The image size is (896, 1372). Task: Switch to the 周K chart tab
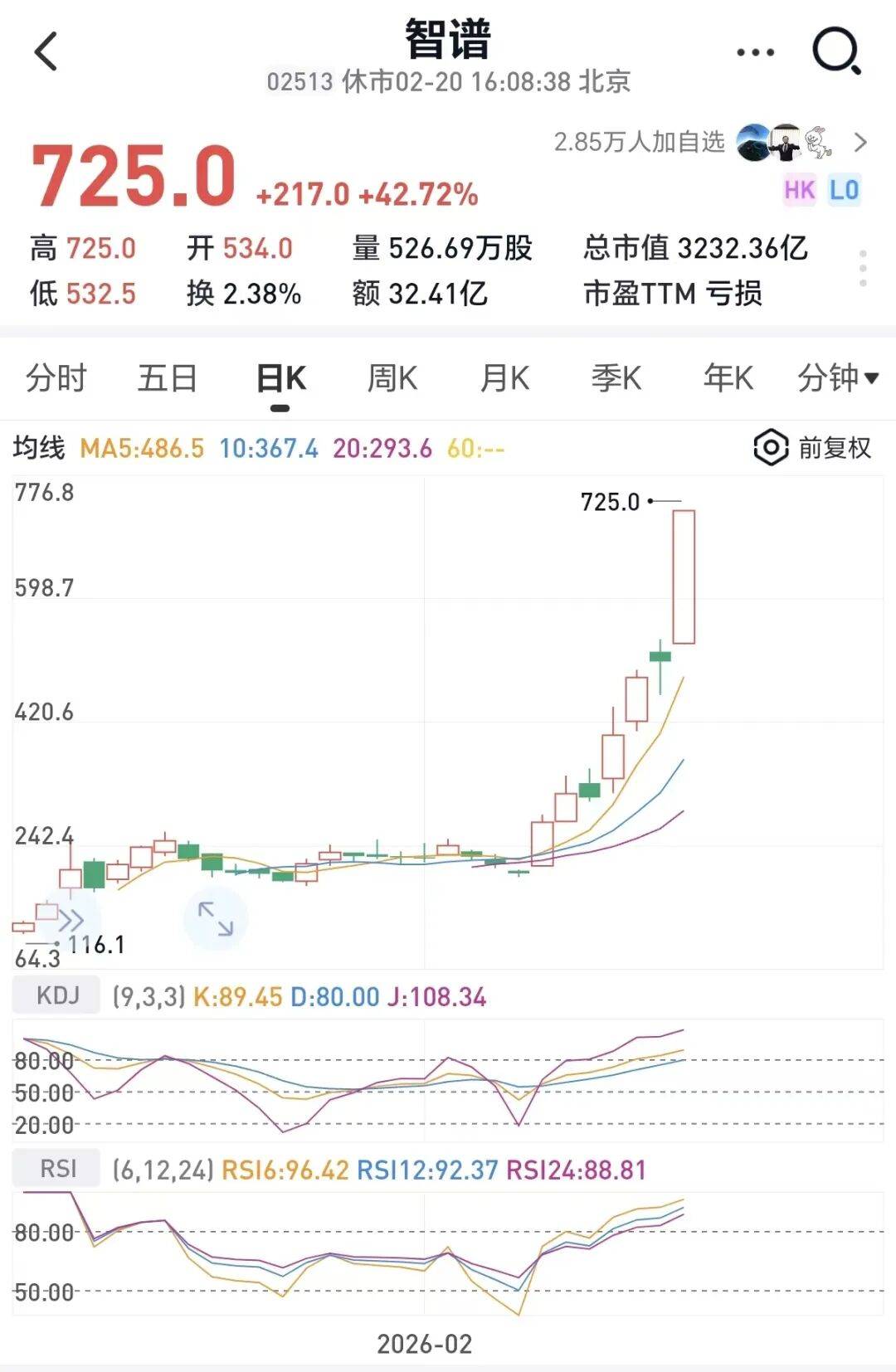(392, 378)
